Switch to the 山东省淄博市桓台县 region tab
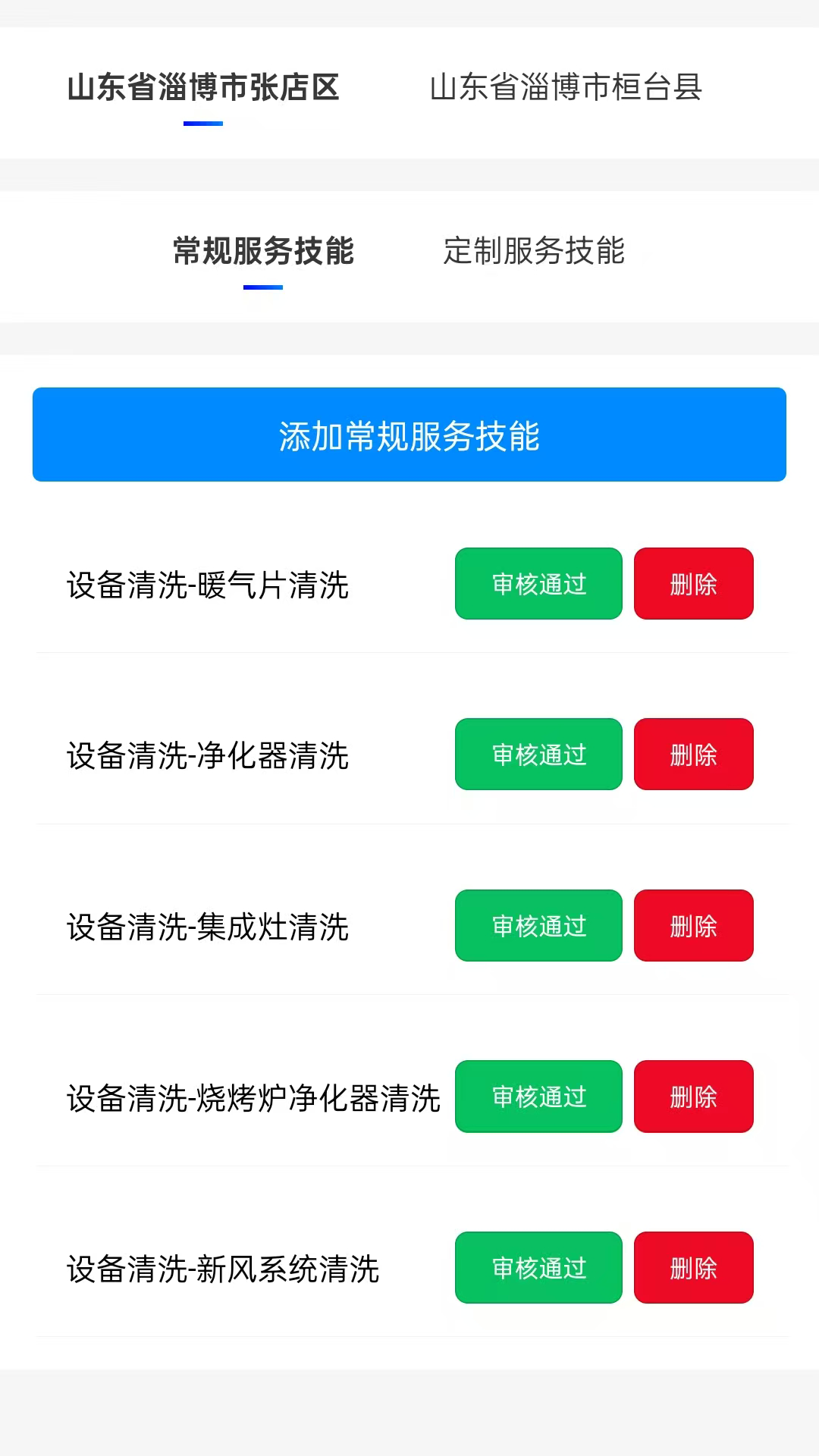The image size is (819, 1456). (566, 88)
